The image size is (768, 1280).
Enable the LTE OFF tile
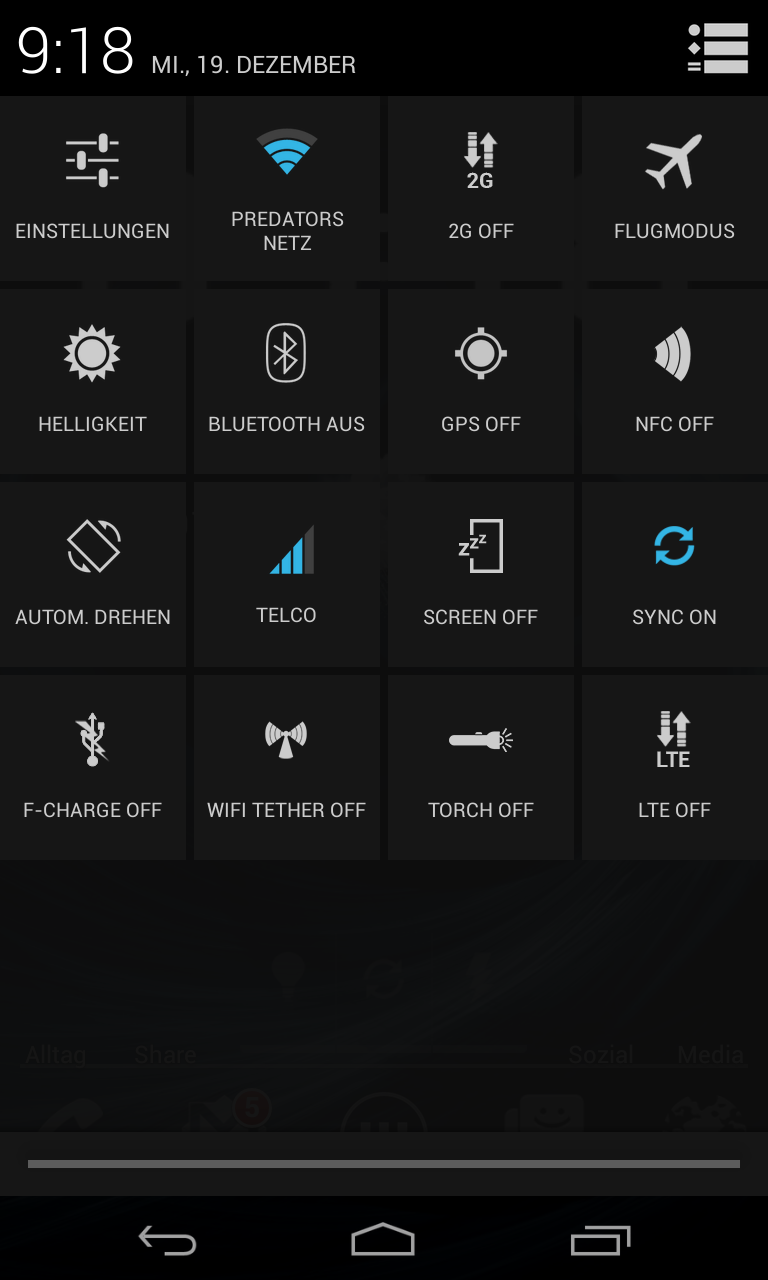tap(675, 767)
